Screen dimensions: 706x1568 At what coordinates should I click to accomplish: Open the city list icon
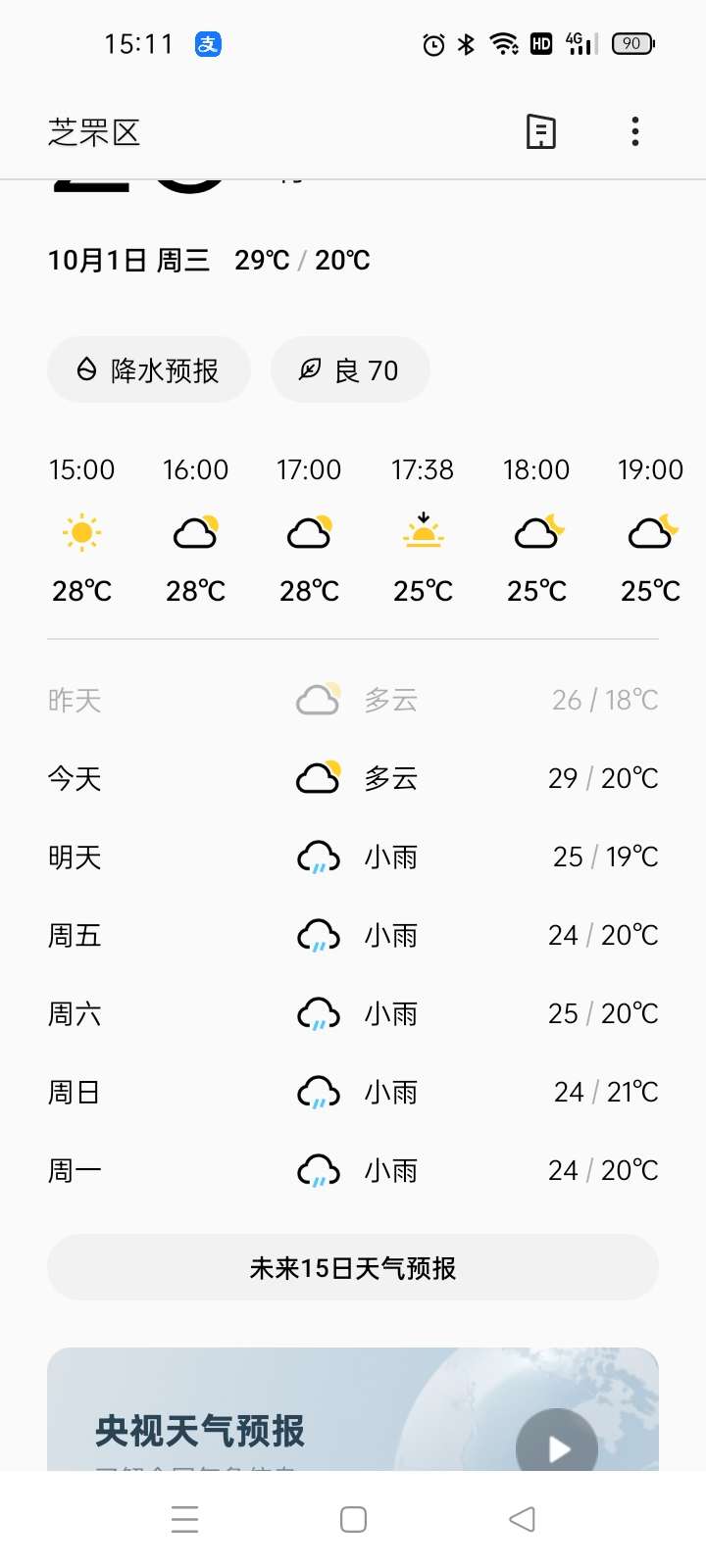click(540, 131)
